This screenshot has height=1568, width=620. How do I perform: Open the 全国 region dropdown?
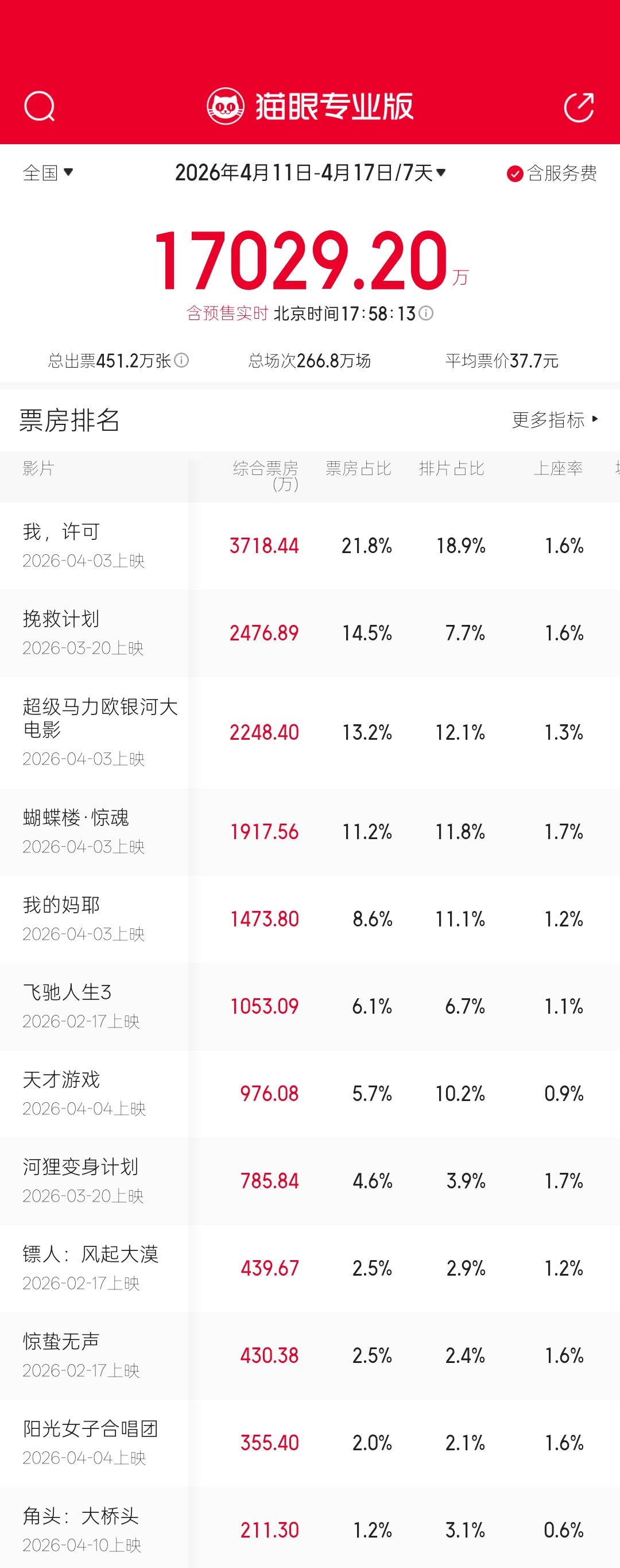click(x=48, y=173)
